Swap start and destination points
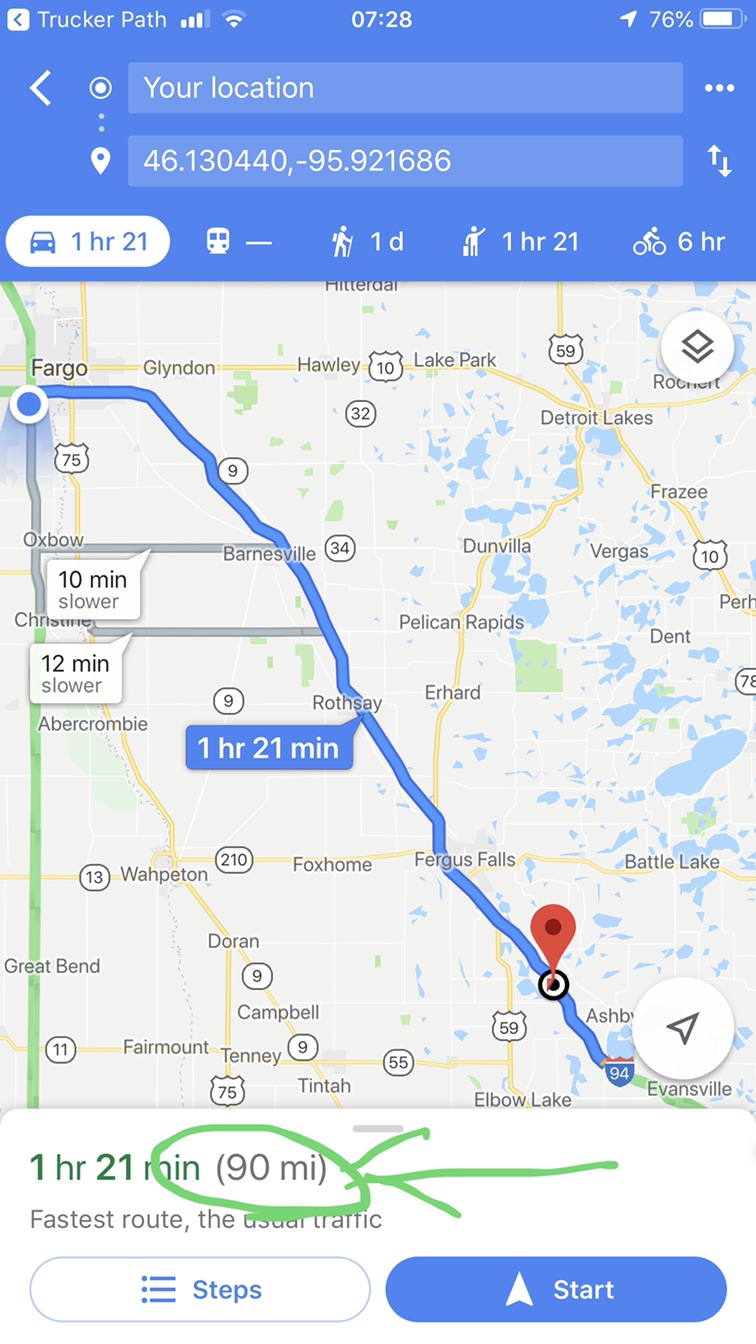This screenshot has width=756, height=1344. point(719,161)
